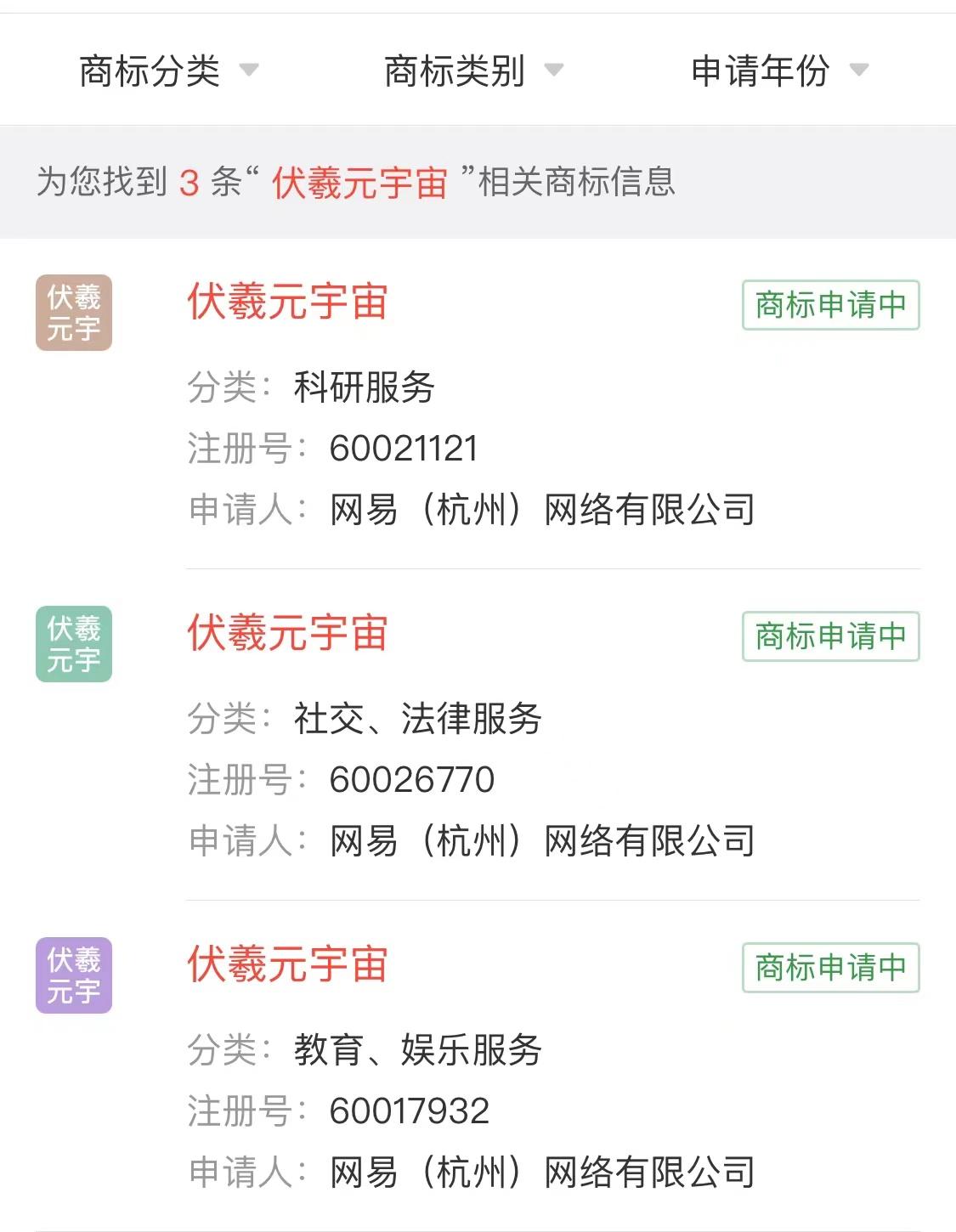Click the 商标申请中 badge on third result
The image size is (956, 1232).
pyautogui.click(x=831, y=967)
